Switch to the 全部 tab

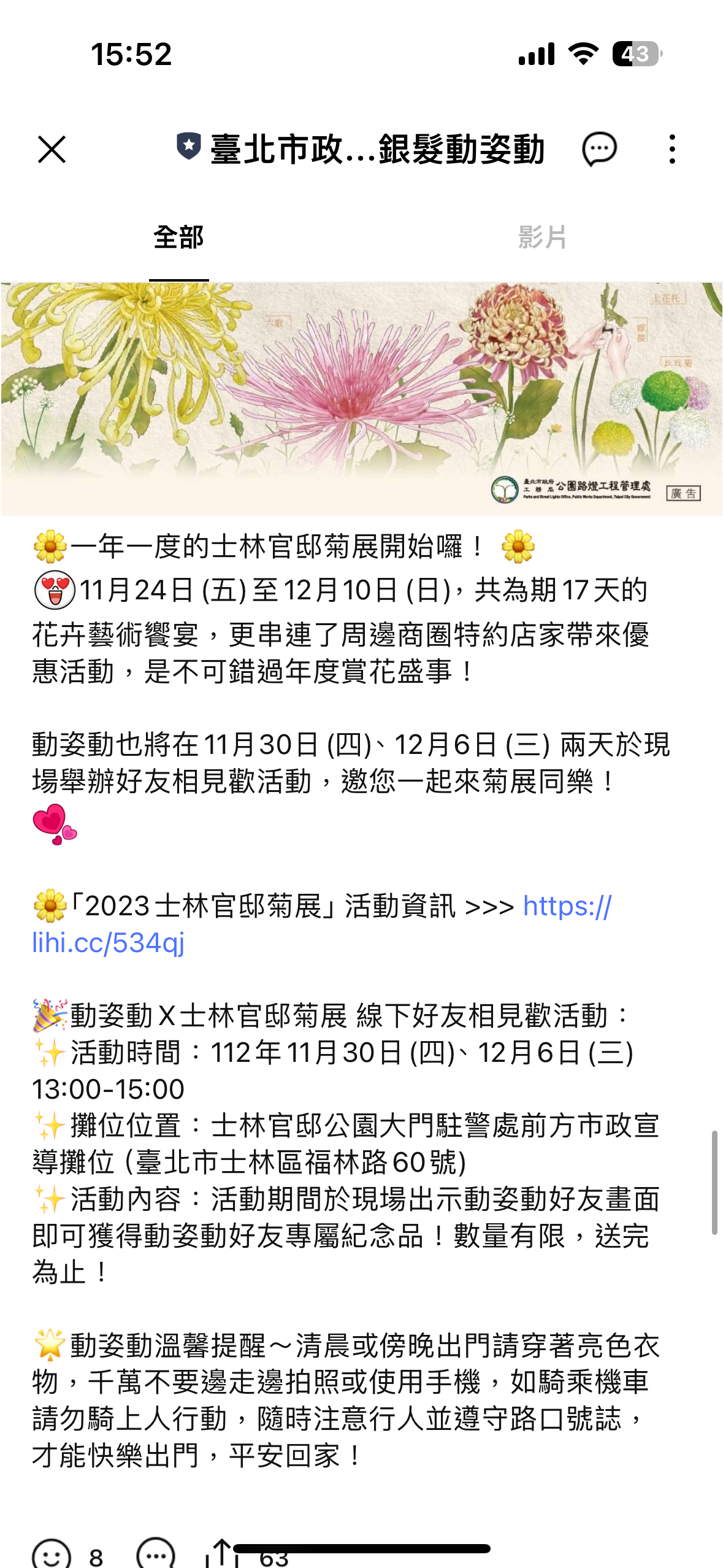(178, 237)
